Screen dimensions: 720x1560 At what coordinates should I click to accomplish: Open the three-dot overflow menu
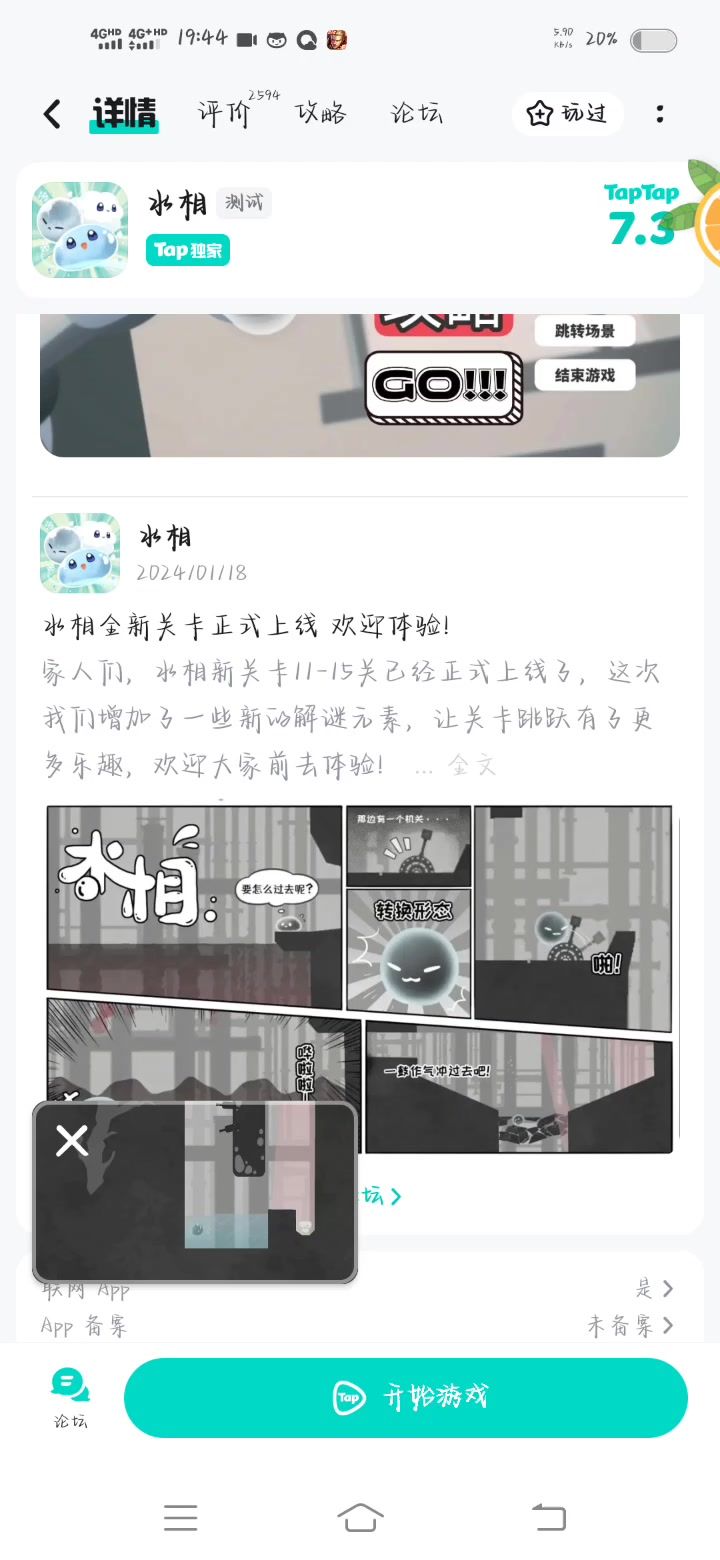(x=659, y=114)
